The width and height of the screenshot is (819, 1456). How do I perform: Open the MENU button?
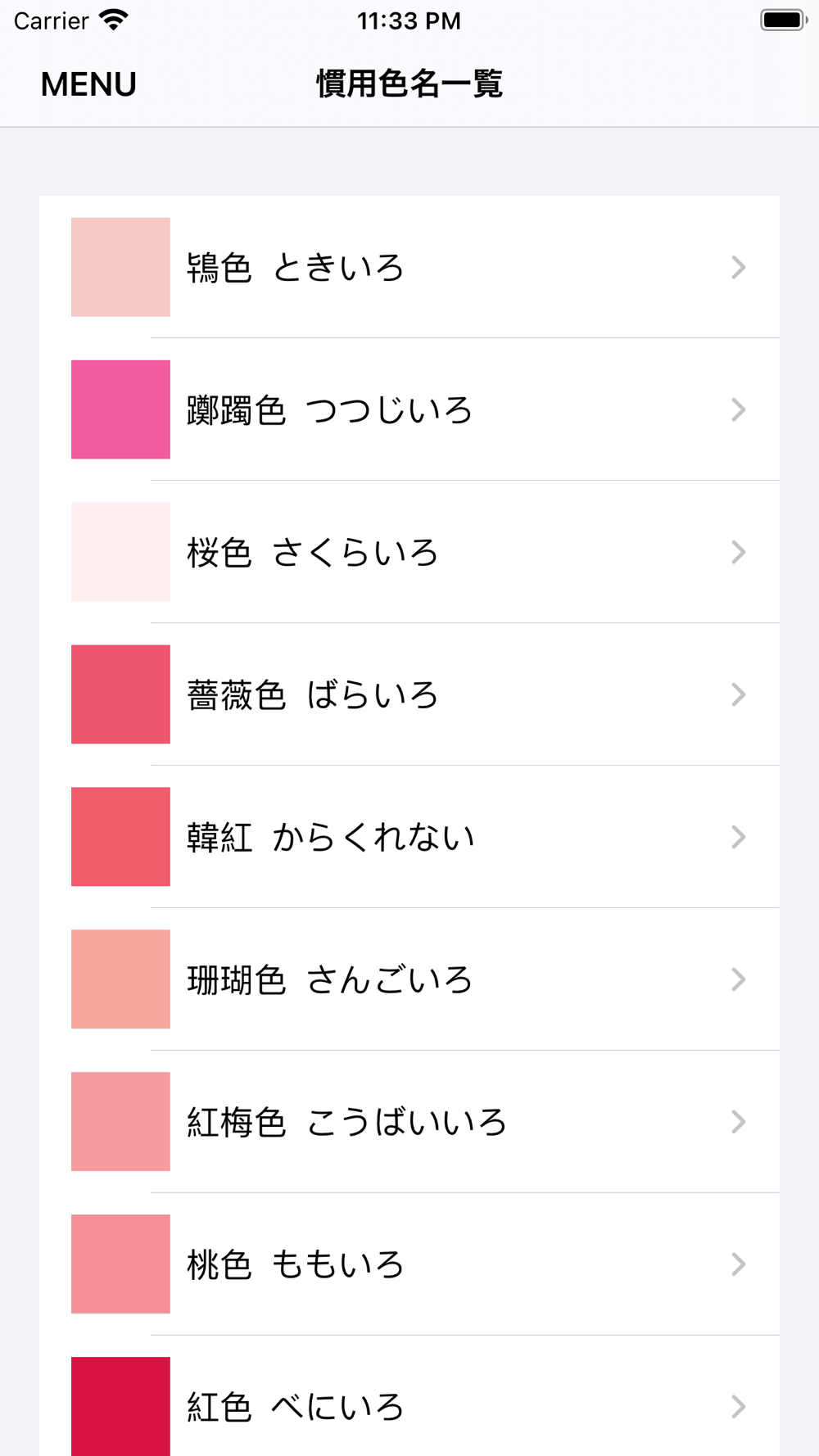click(88, 84)
